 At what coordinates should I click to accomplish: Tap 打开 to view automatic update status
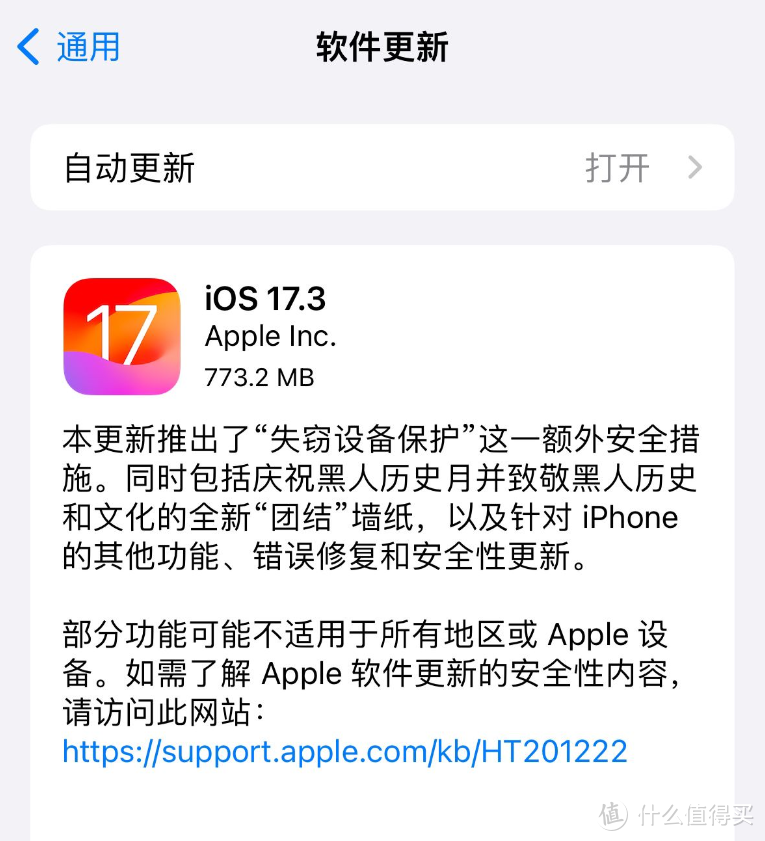click(x=617, y=168)
